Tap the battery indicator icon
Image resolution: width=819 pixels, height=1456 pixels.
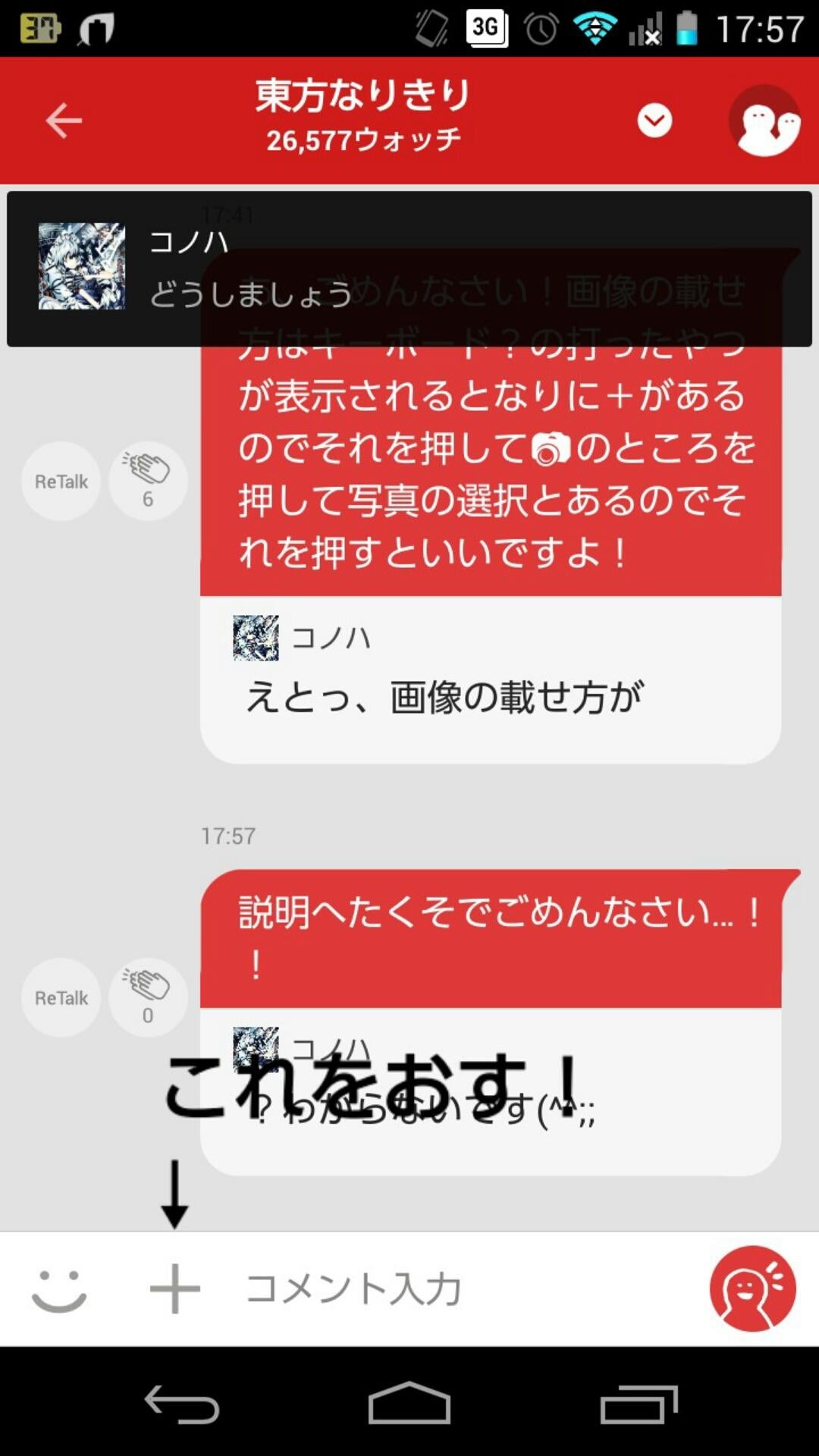[686, 24]
